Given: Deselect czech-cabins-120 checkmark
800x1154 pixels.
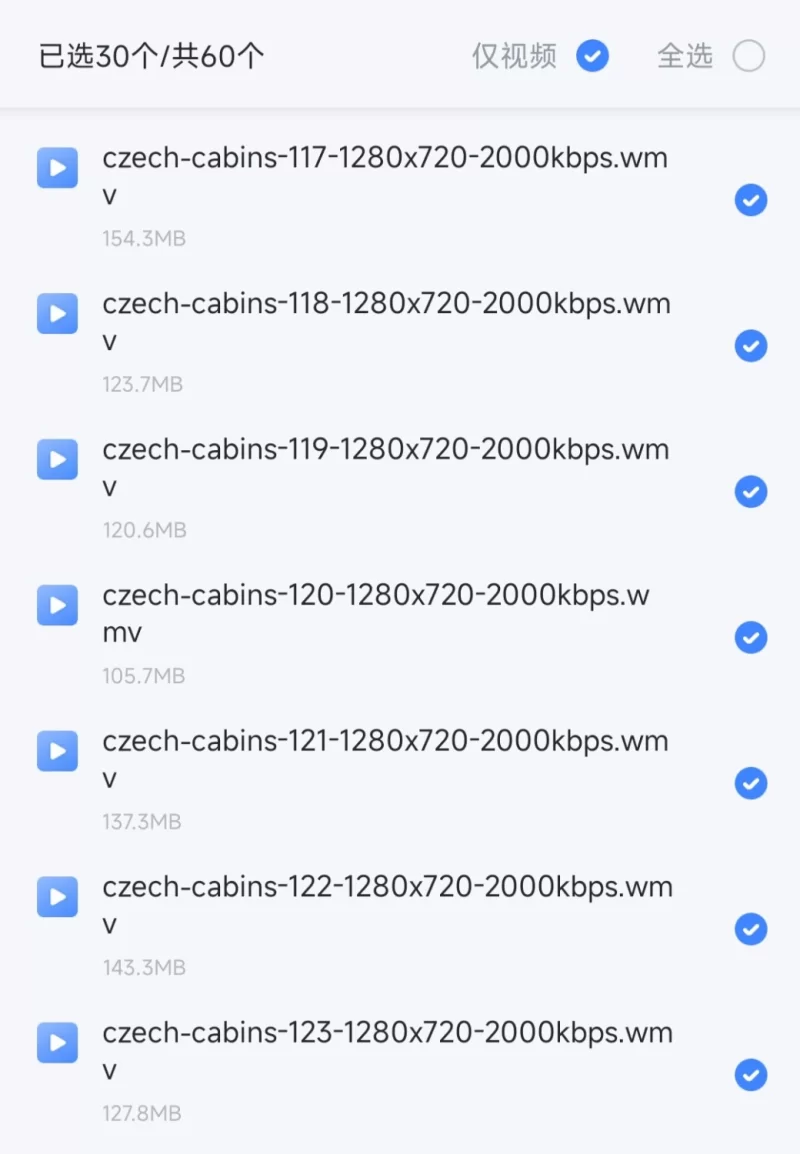Looking at the screenshot, I should pos(751,637).
